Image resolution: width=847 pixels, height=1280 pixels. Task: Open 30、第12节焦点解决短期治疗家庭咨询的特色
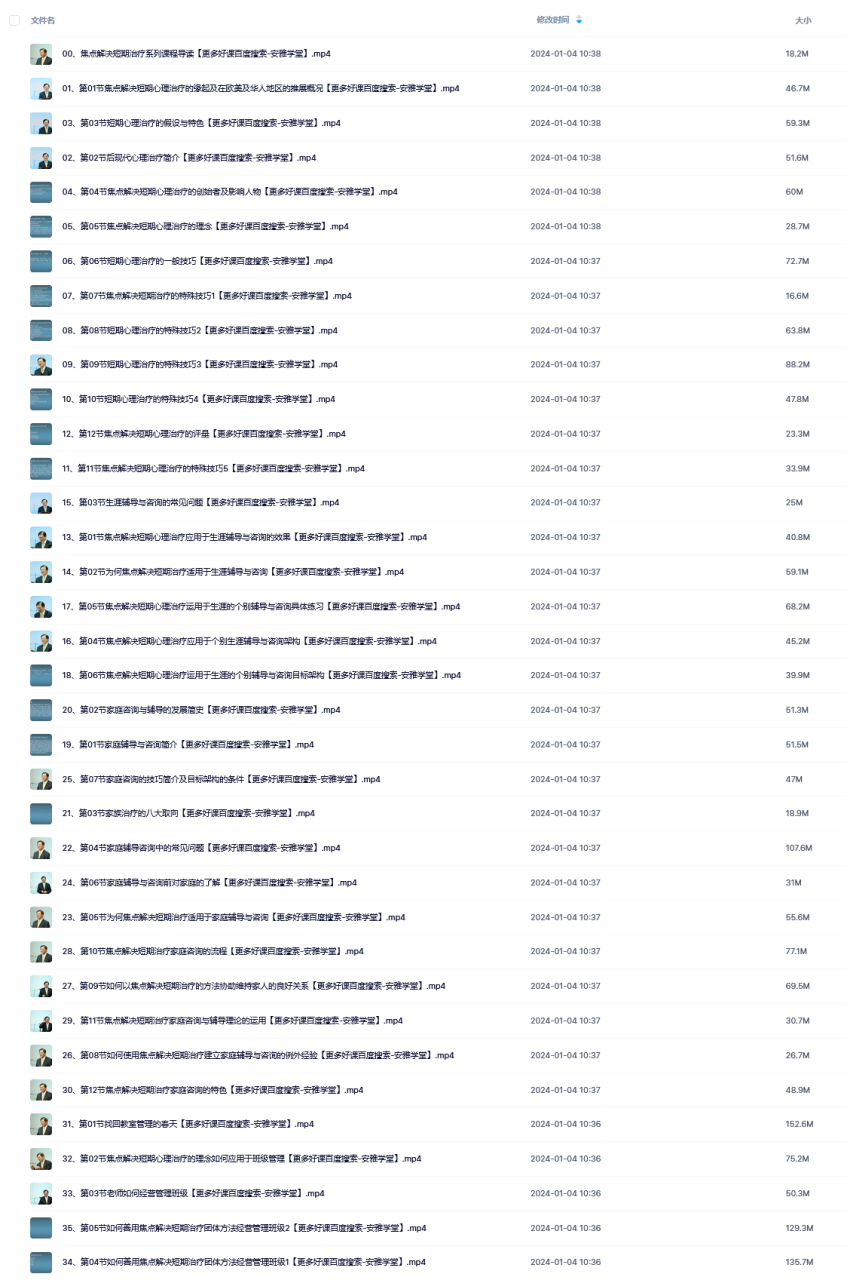213,1090
